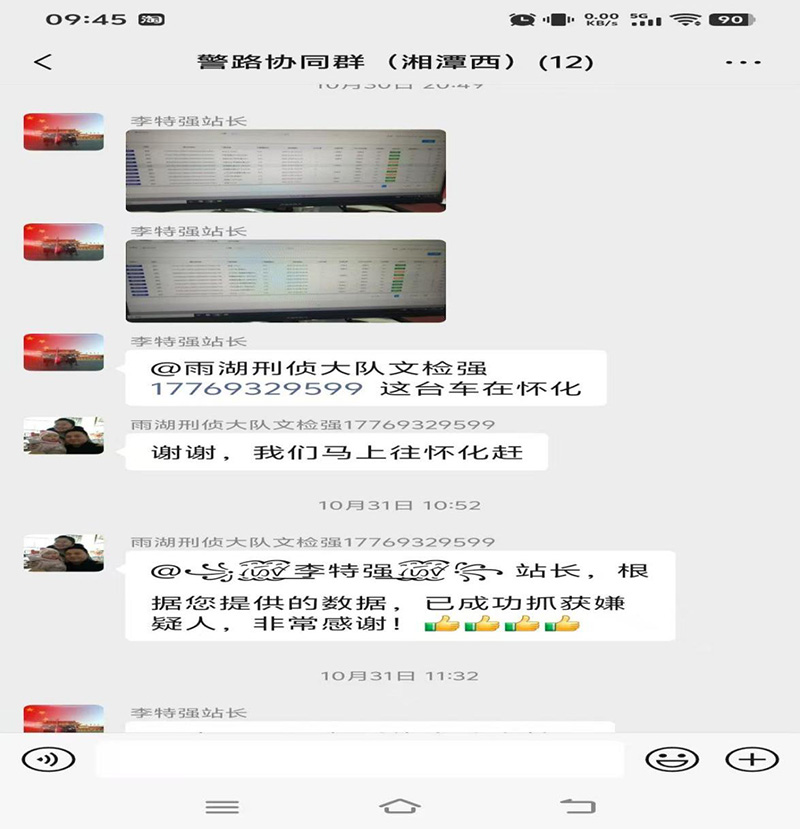Image resolution: width=800 pixels, height=829 pixels.
Task: Tap the system back navigation button
Action: (577, 806)
